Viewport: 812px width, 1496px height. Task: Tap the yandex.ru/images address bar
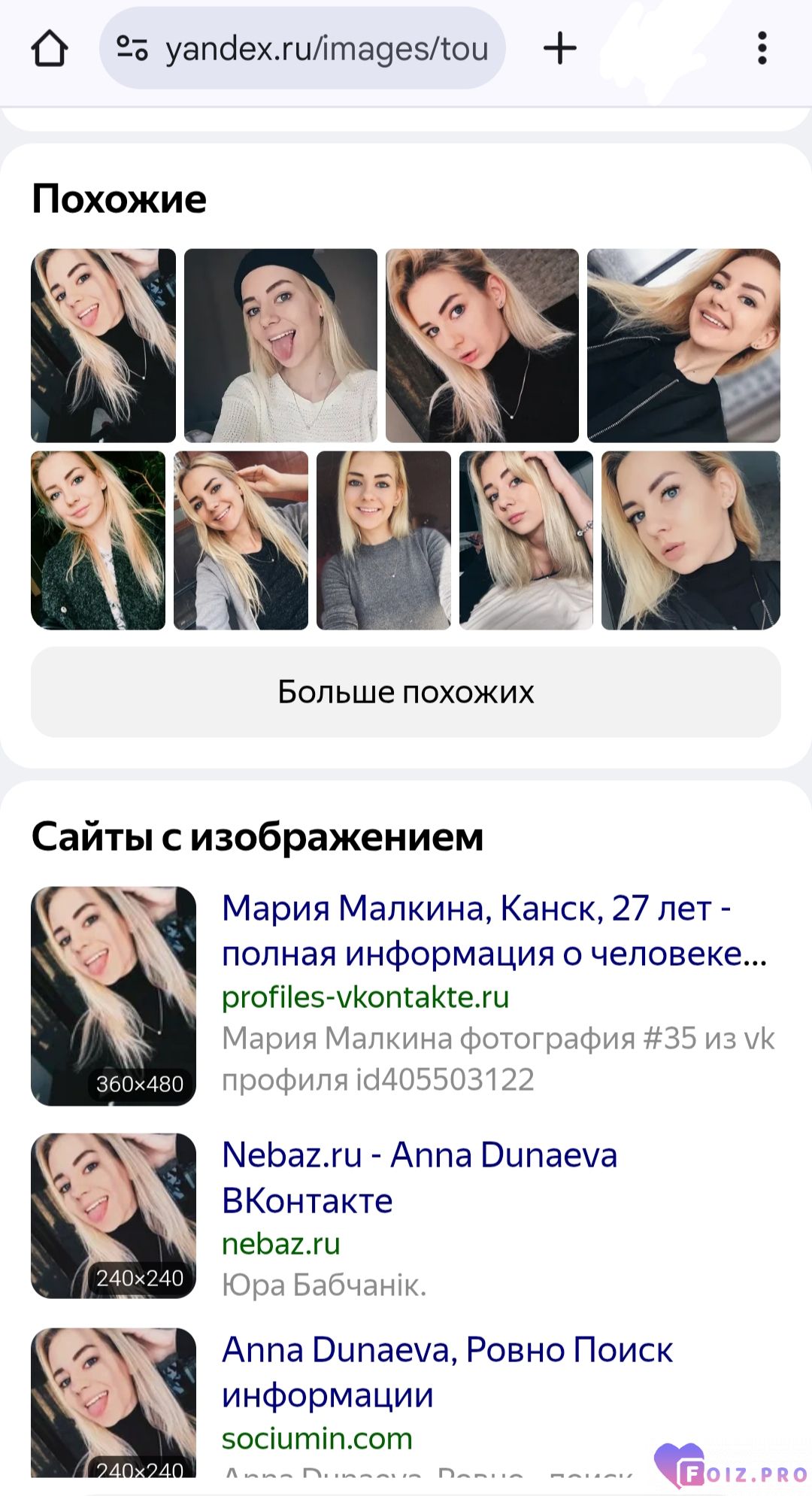326,49
